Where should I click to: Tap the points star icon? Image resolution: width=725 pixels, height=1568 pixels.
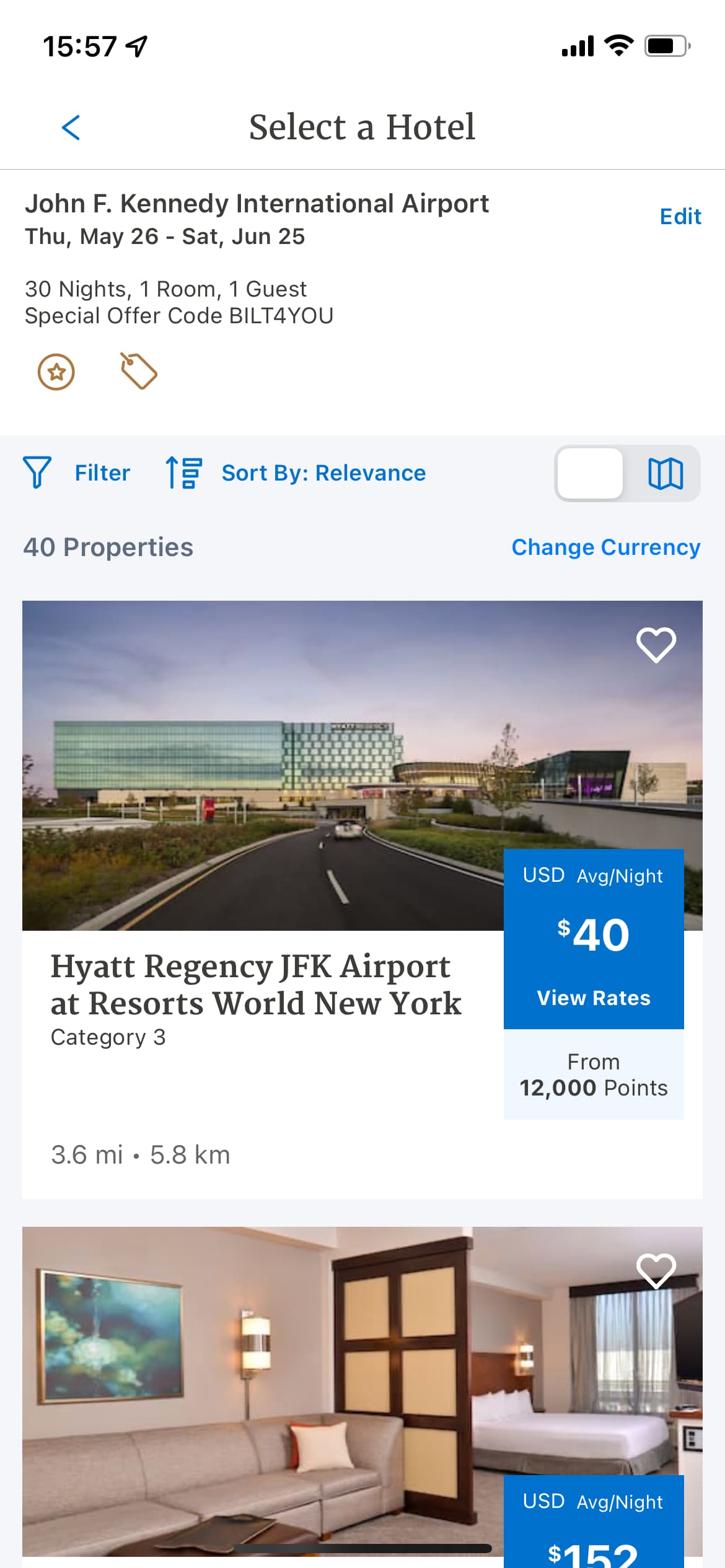point(56,372)
